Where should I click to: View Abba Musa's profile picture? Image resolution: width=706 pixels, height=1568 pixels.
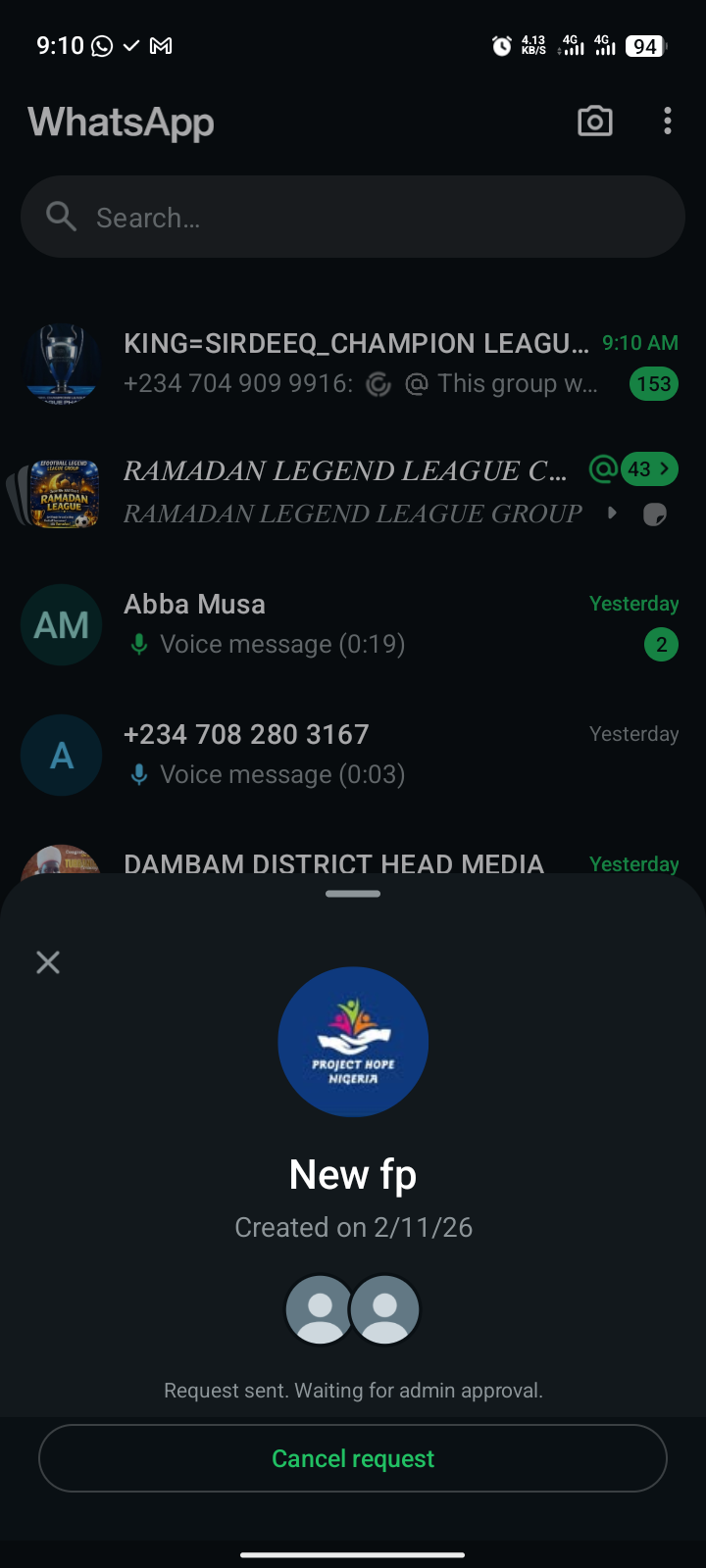(62, 625)
